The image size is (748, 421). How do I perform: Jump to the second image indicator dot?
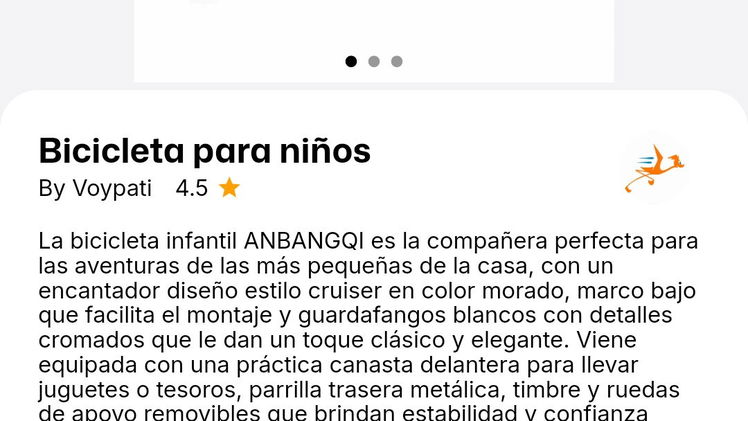point(374,62)
